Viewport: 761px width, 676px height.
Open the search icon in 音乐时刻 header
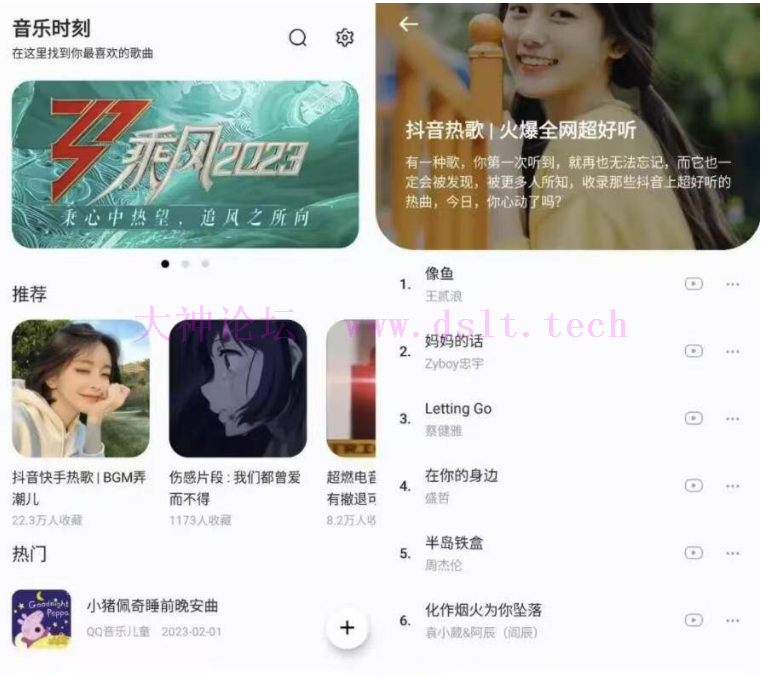[298, 38]
